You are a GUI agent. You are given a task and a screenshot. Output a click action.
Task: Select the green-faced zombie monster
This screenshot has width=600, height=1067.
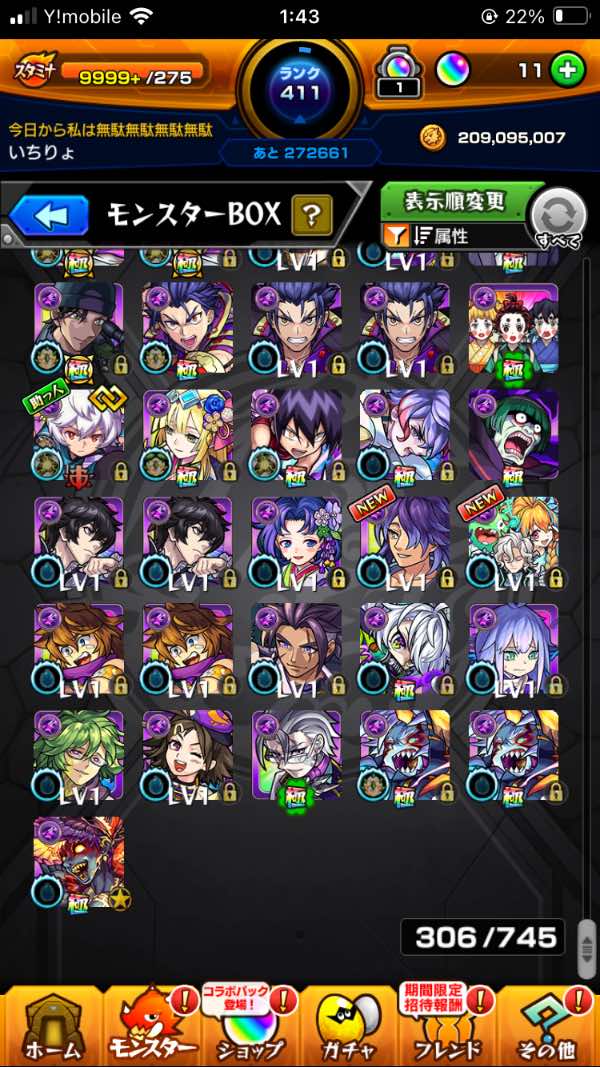[514, 436]
